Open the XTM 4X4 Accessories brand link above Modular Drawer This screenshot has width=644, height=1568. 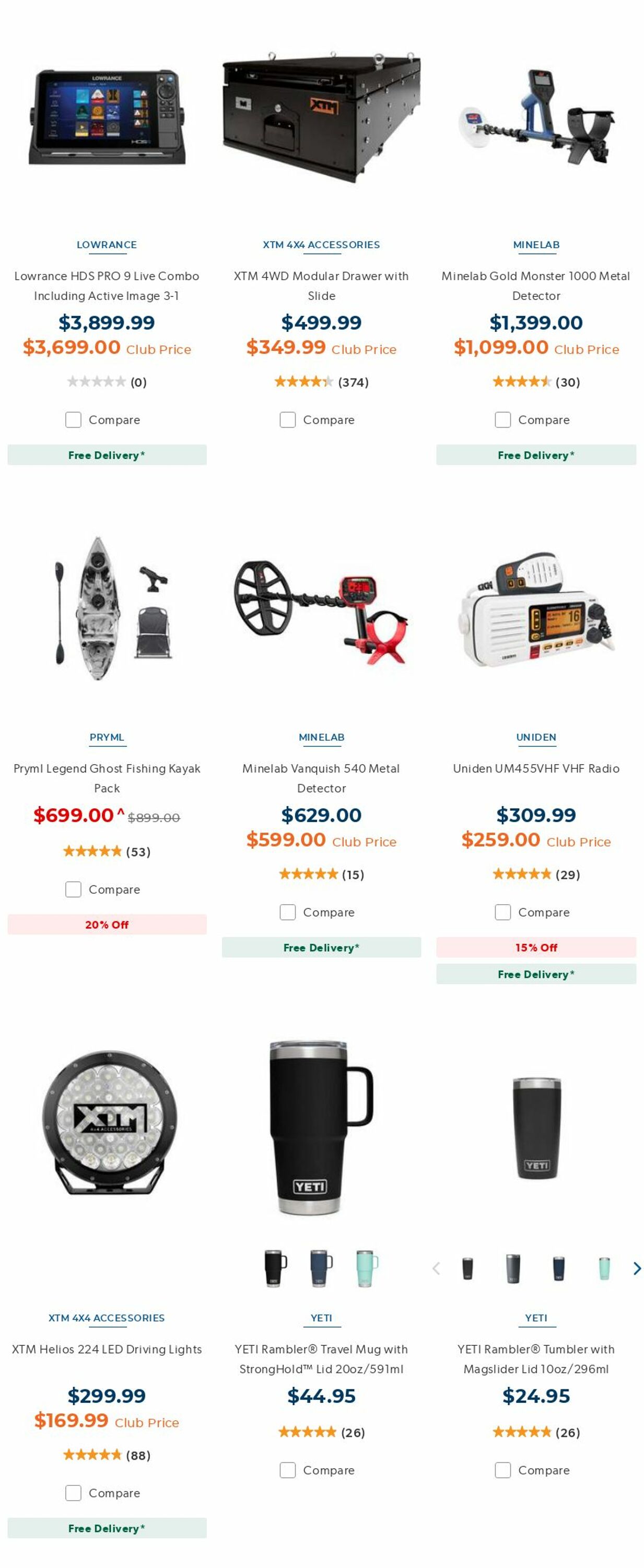tap(321, 245)
